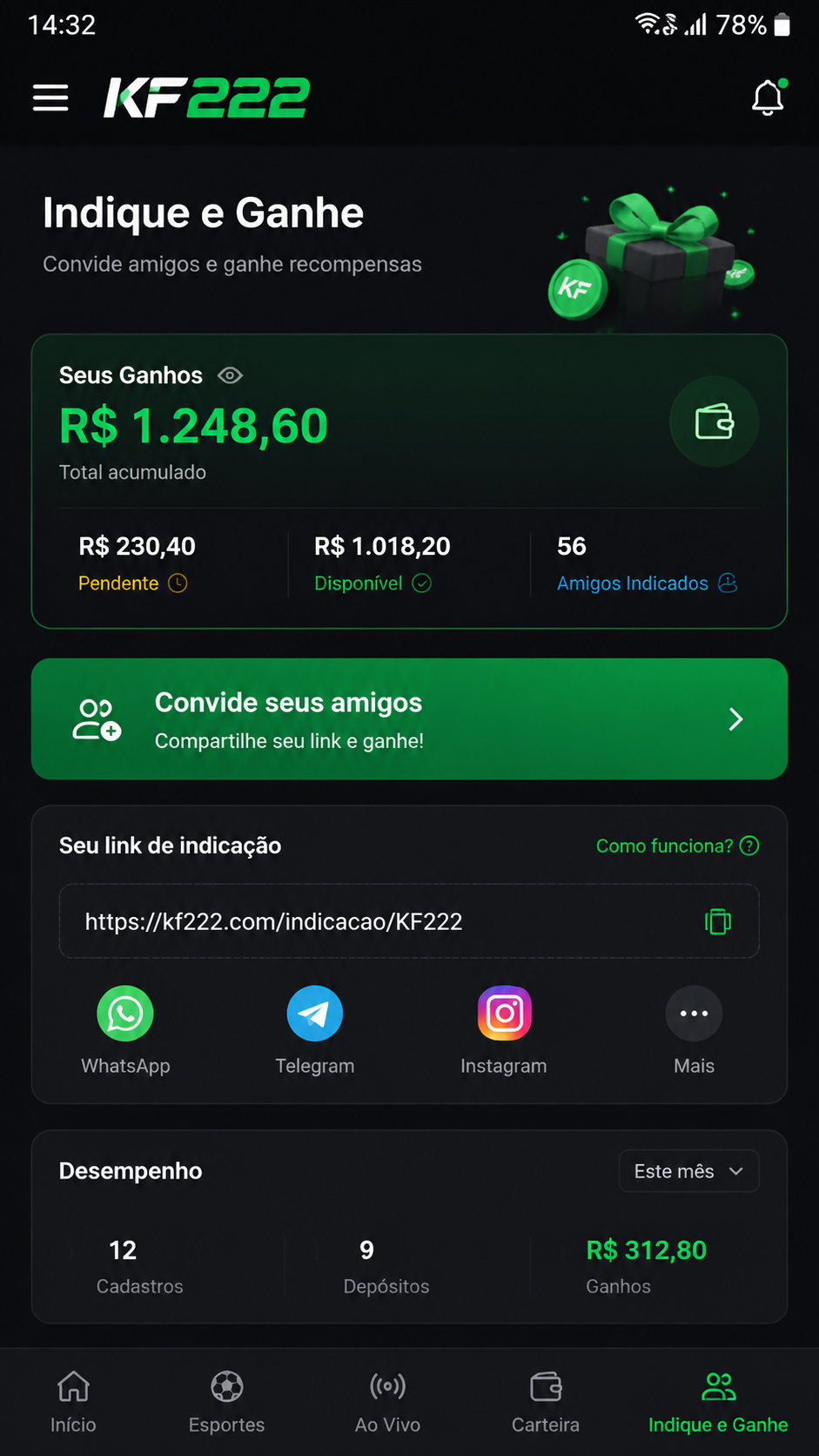Switch to the Ao Vivo tab

(387, 1402)
